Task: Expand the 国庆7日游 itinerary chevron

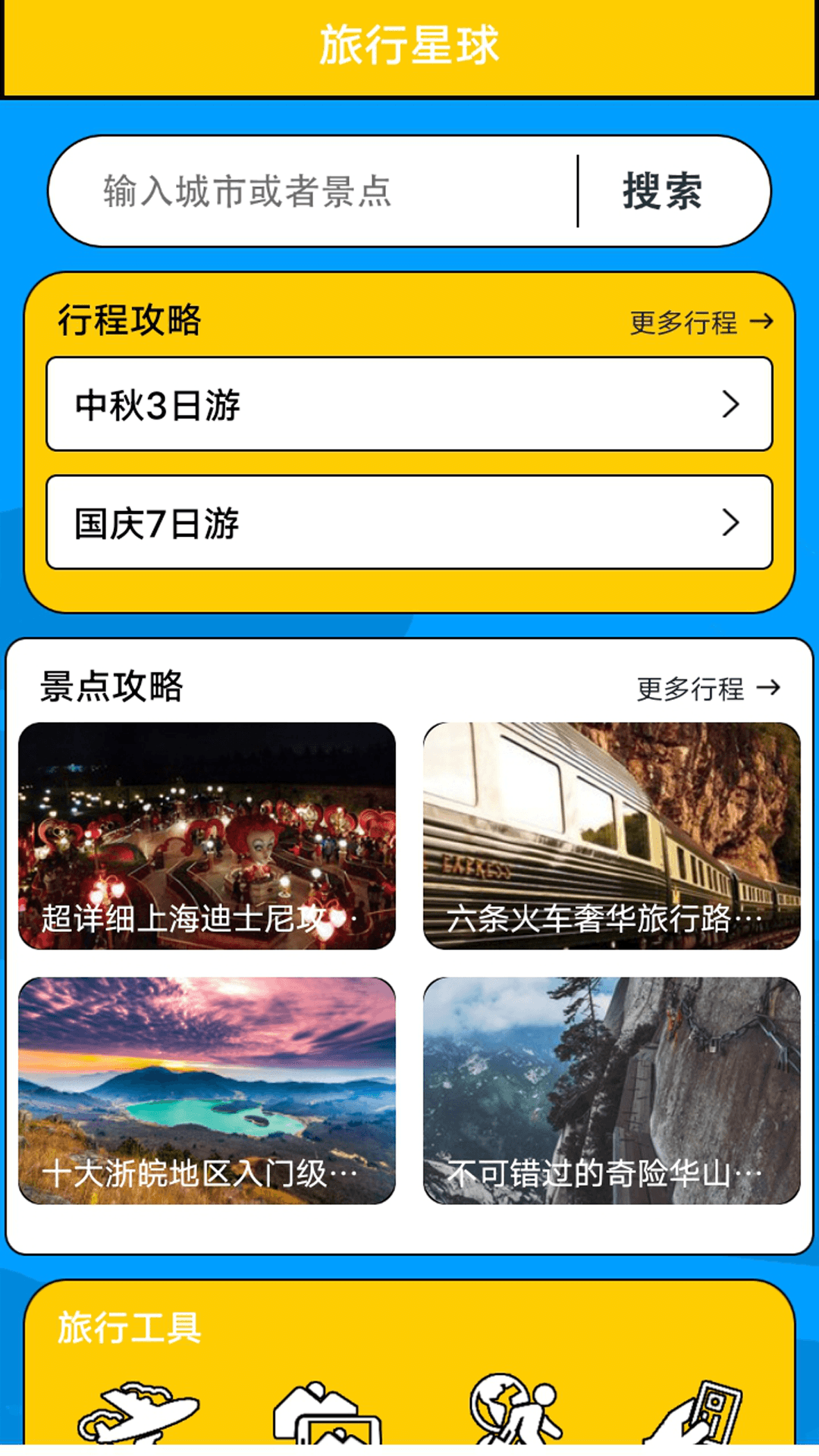Action: (730, 522)
